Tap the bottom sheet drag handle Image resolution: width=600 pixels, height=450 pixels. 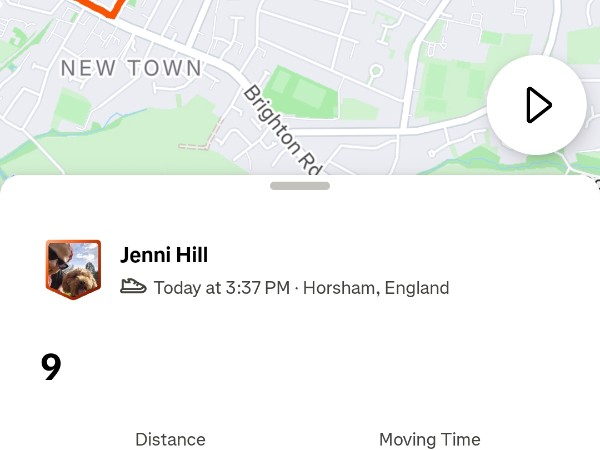pos(300,186)
